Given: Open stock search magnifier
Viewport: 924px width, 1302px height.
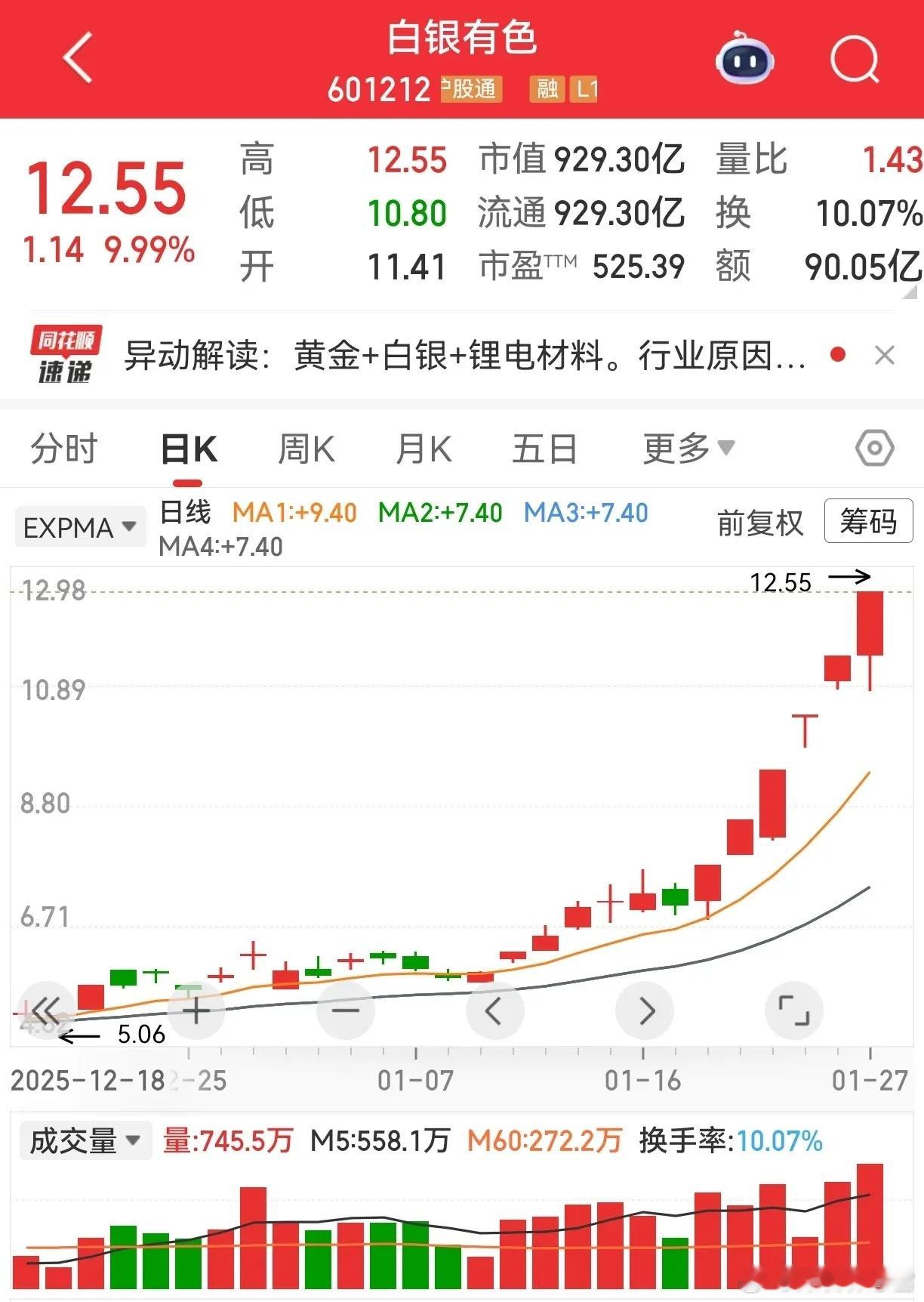Looking at the screenshot, I should point(855,59).
